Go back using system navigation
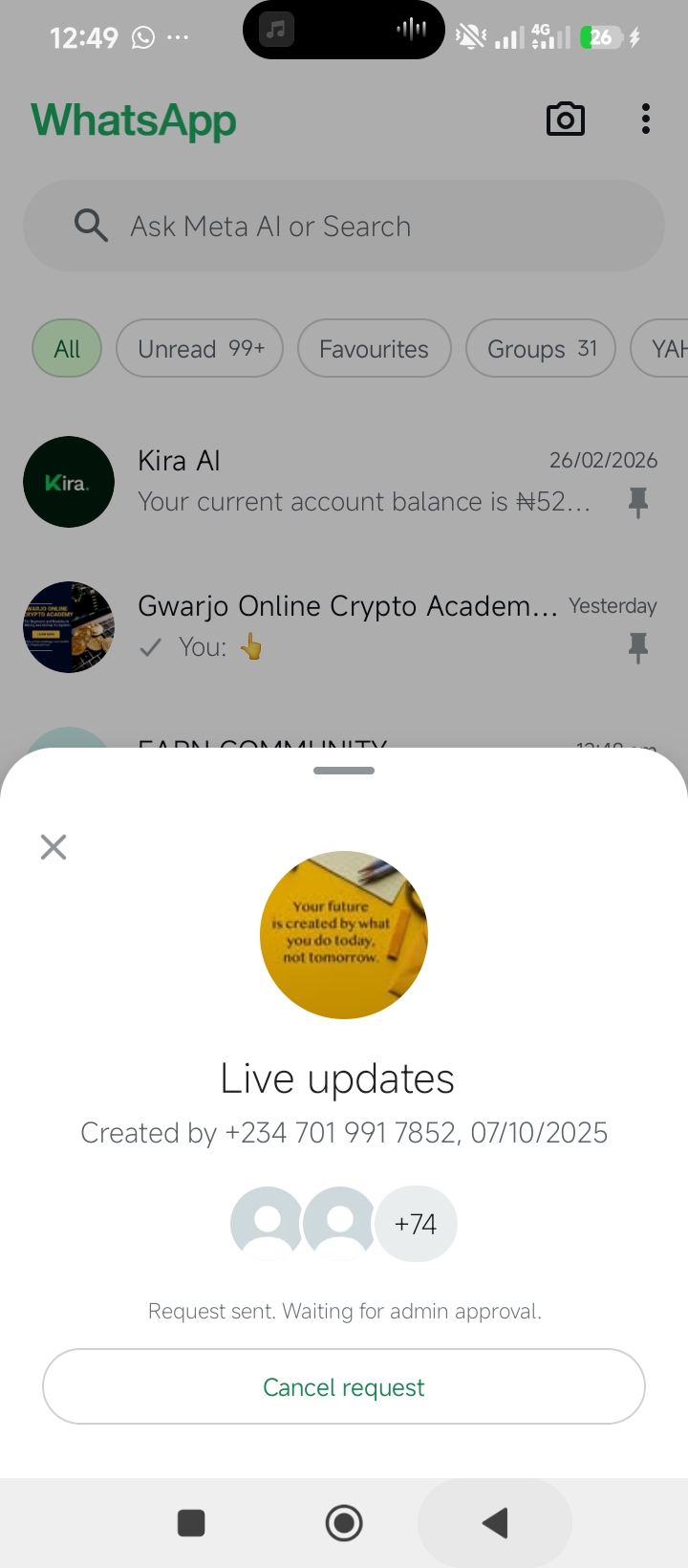The image size is (688, 1568). [x=494, y=1523]
